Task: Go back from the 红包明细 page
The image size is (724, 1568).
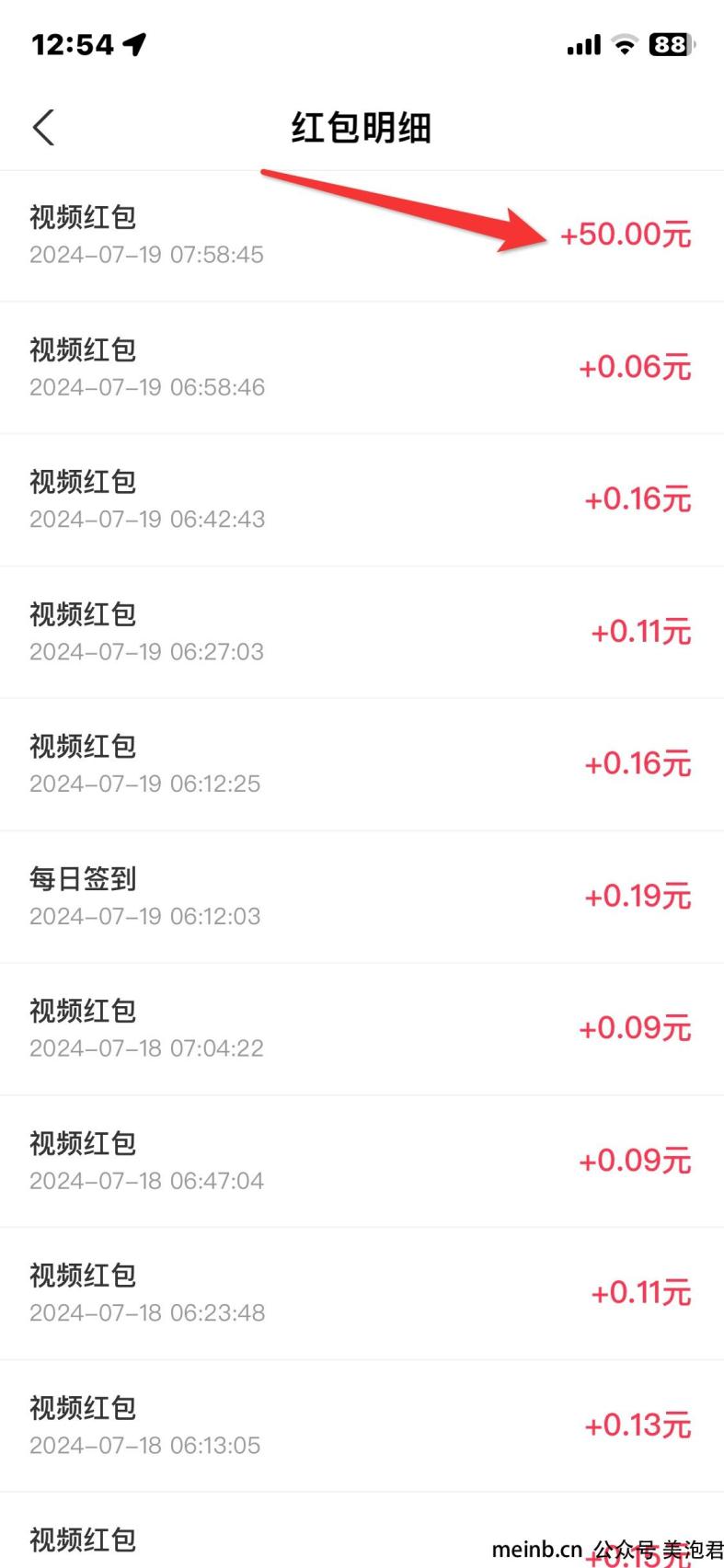Action: coord(43,128)
